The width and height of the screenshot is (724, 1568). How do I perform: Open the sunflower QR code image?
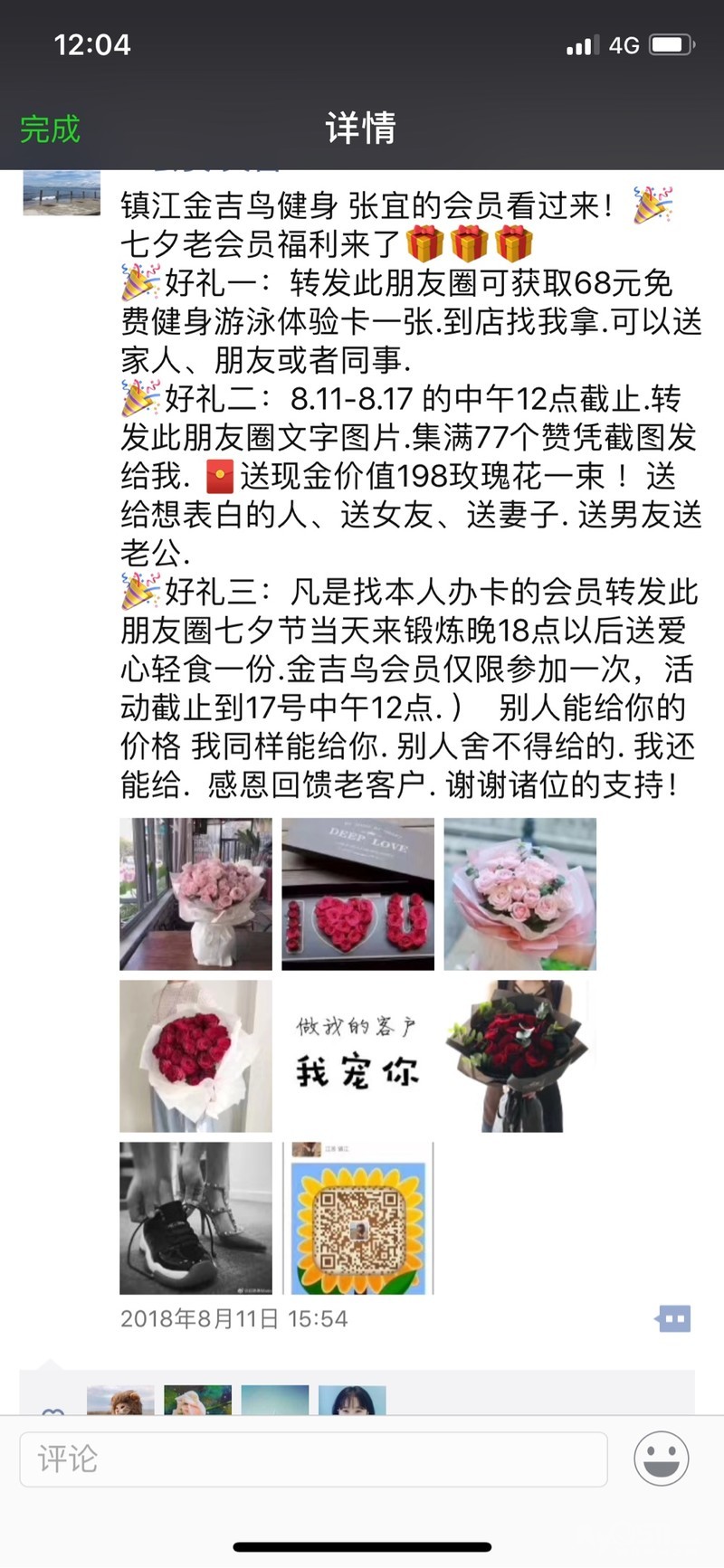pos(357,1219)
